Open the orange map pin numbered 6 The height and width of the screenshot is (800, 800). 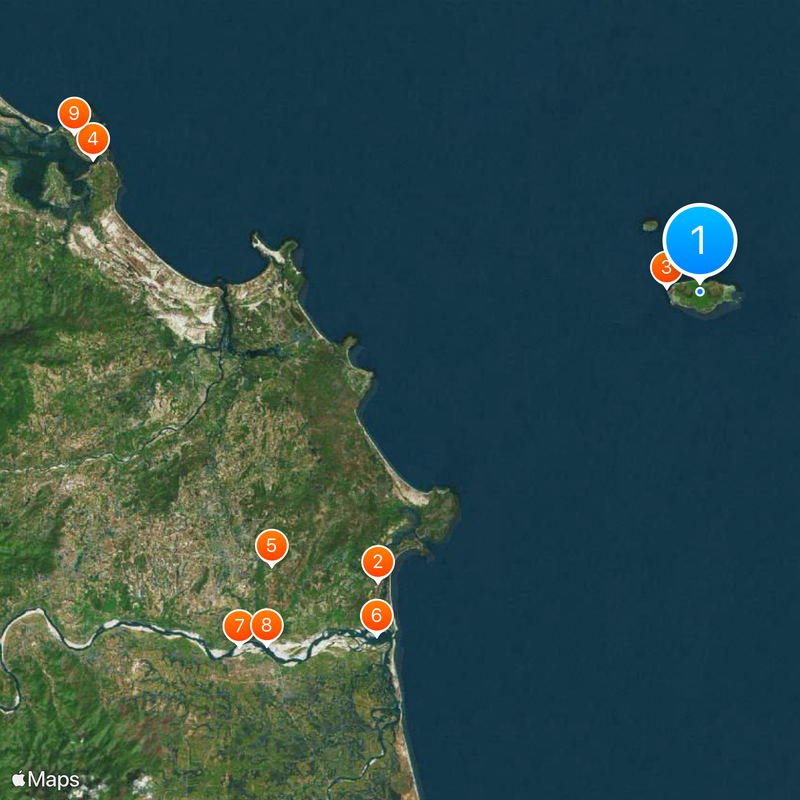tap(376, 615)
